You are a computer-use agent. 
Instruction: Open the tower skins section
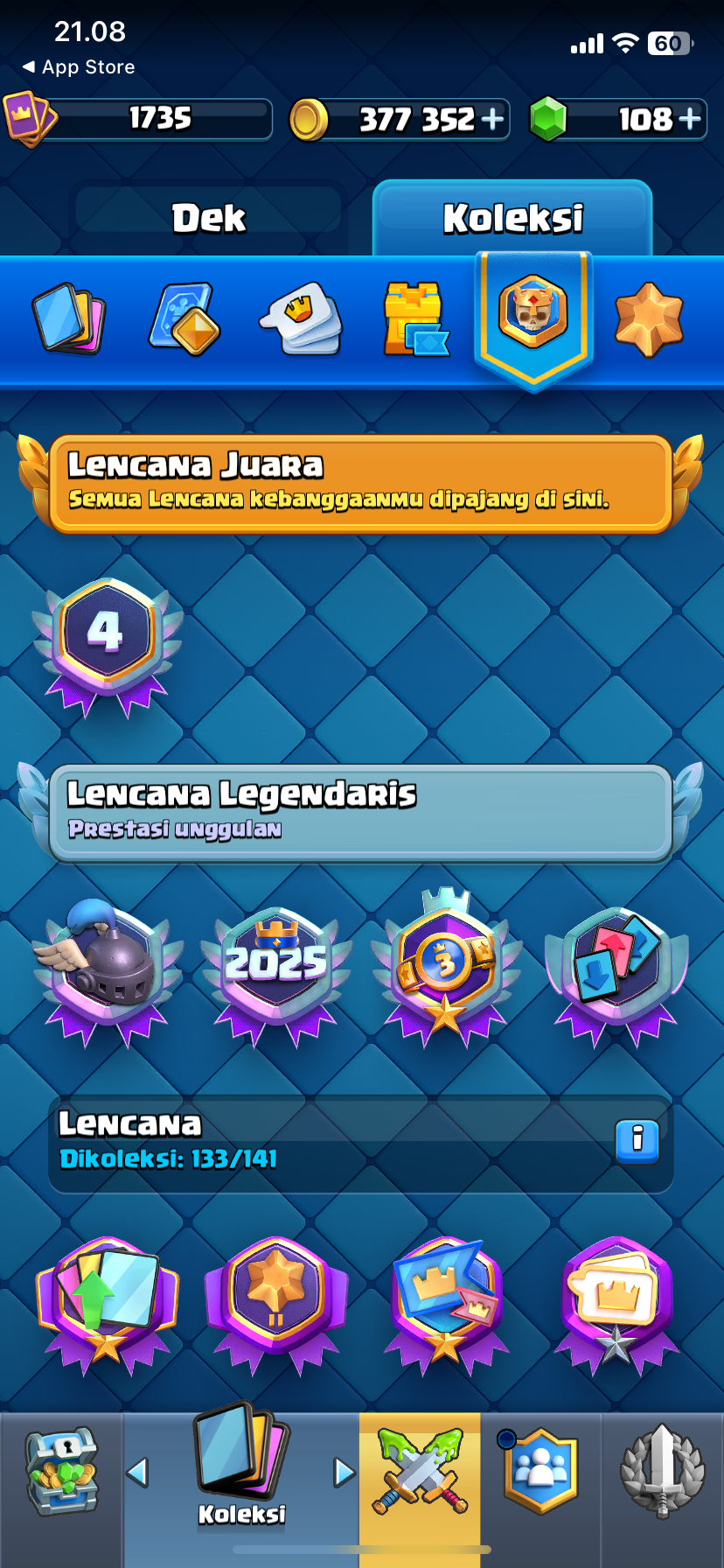point(416,318)
